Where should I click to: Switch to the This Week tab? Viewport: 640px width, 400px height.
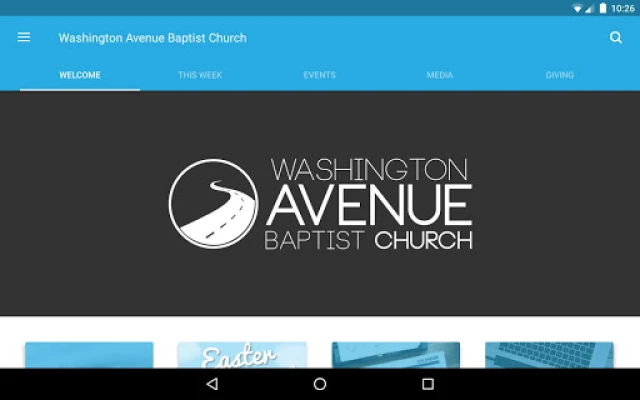pyautogui.click(x=200, y=75)
